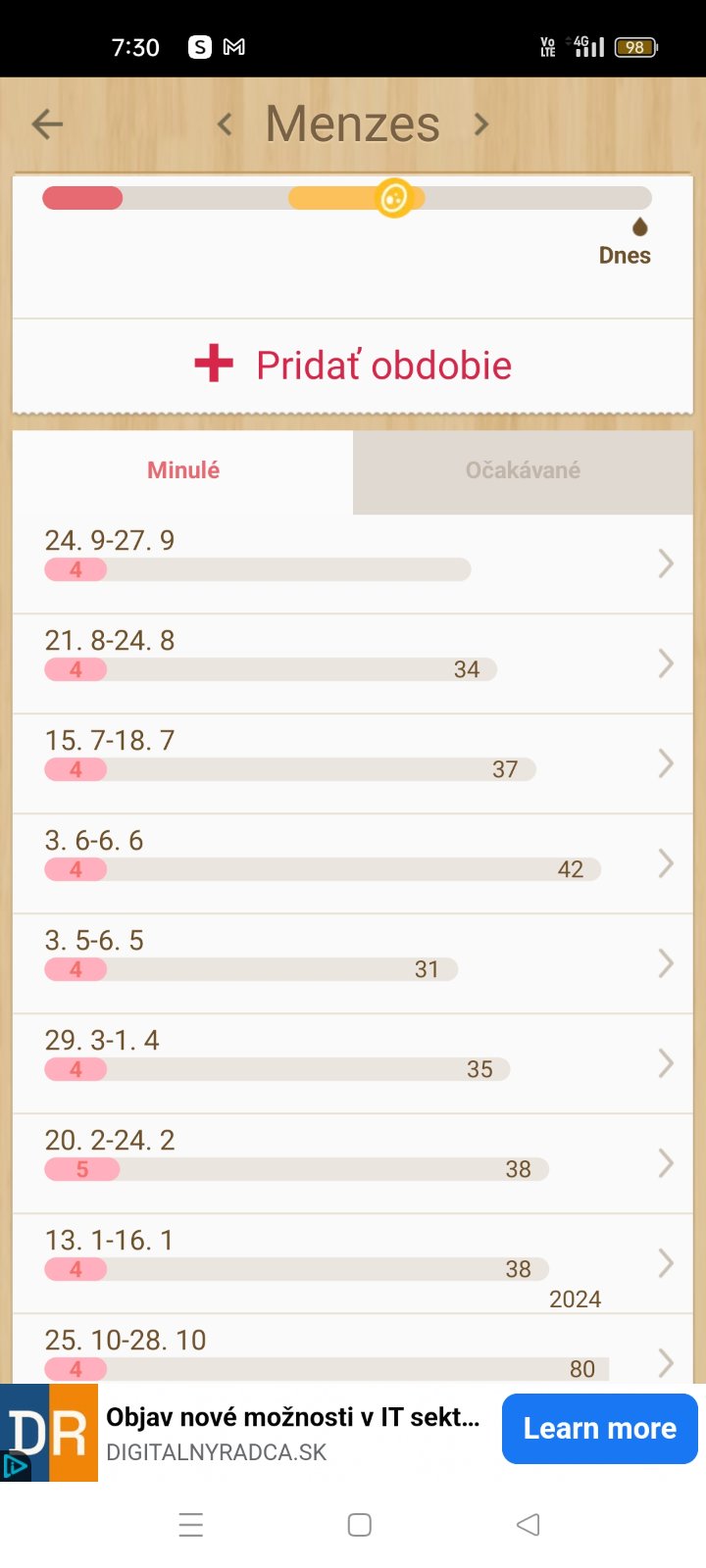Select the Minulé tab
Image resolution: width=706 pixels, height=1568 pixels.
point(183,470)
